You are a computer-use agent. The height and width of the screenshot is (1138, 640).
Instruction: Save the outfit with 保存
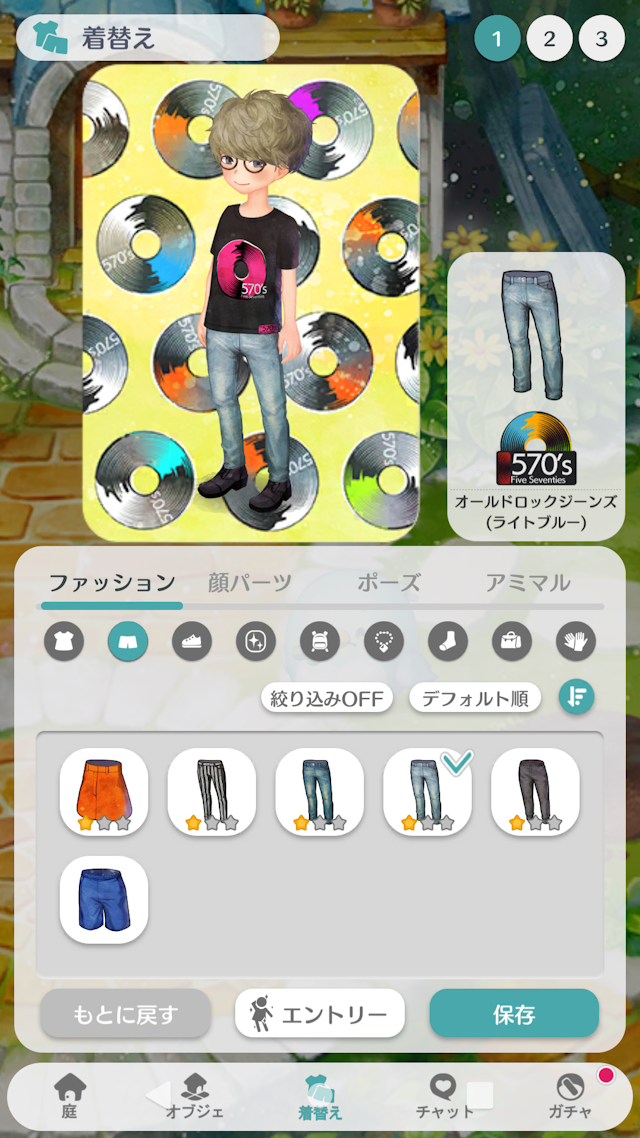514,1014
